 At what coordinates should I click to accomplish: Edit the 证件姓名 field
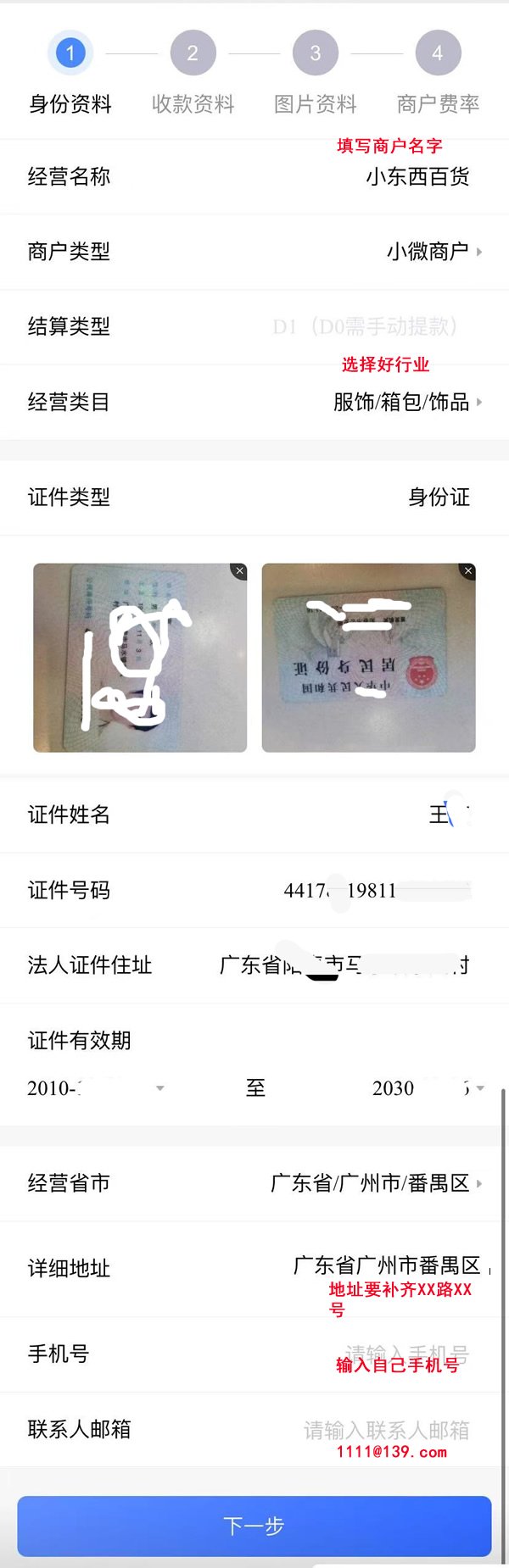coord(448,815)
